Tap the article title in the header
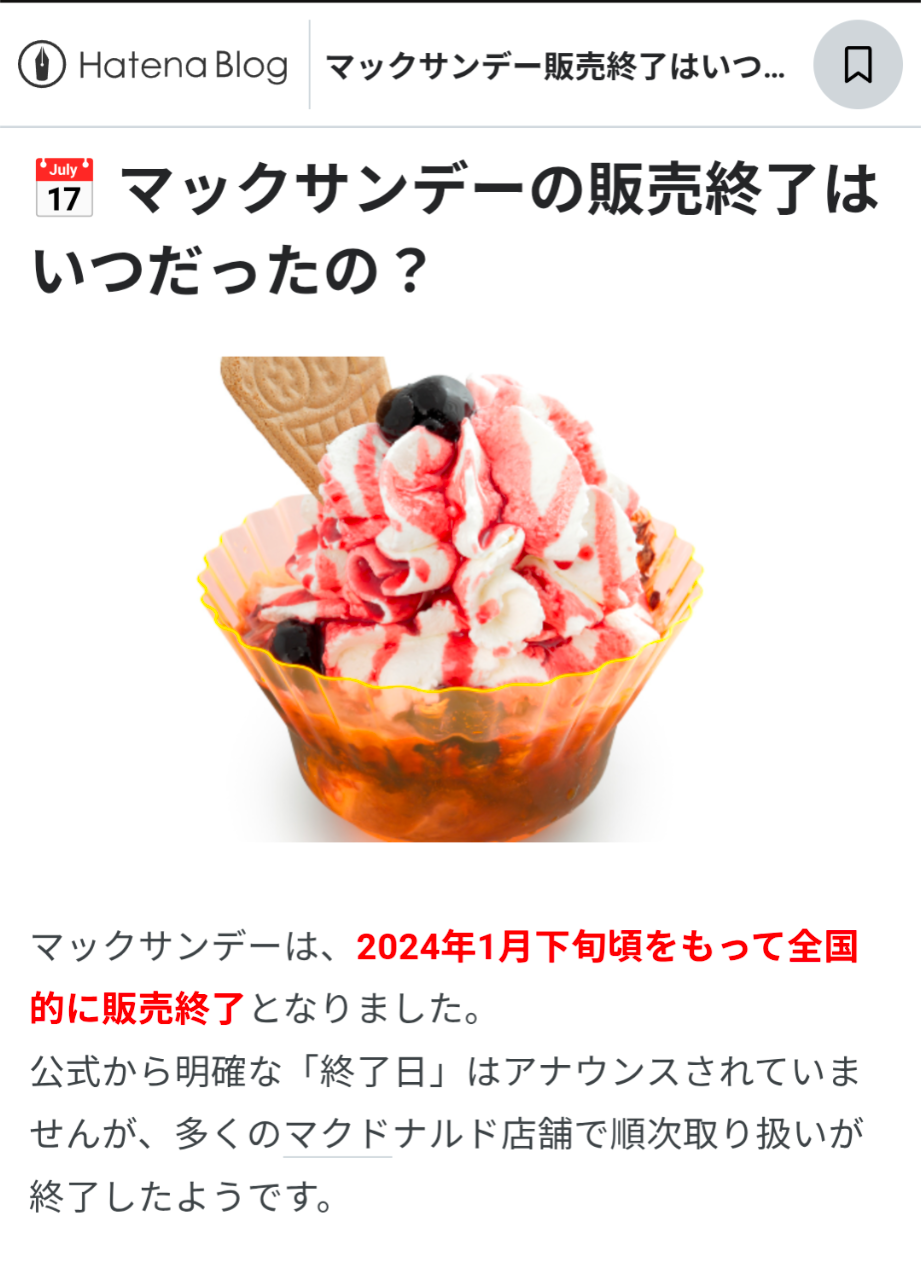Image resolution: width=921 pixels, height=1280 pixels. pos(556,66)
